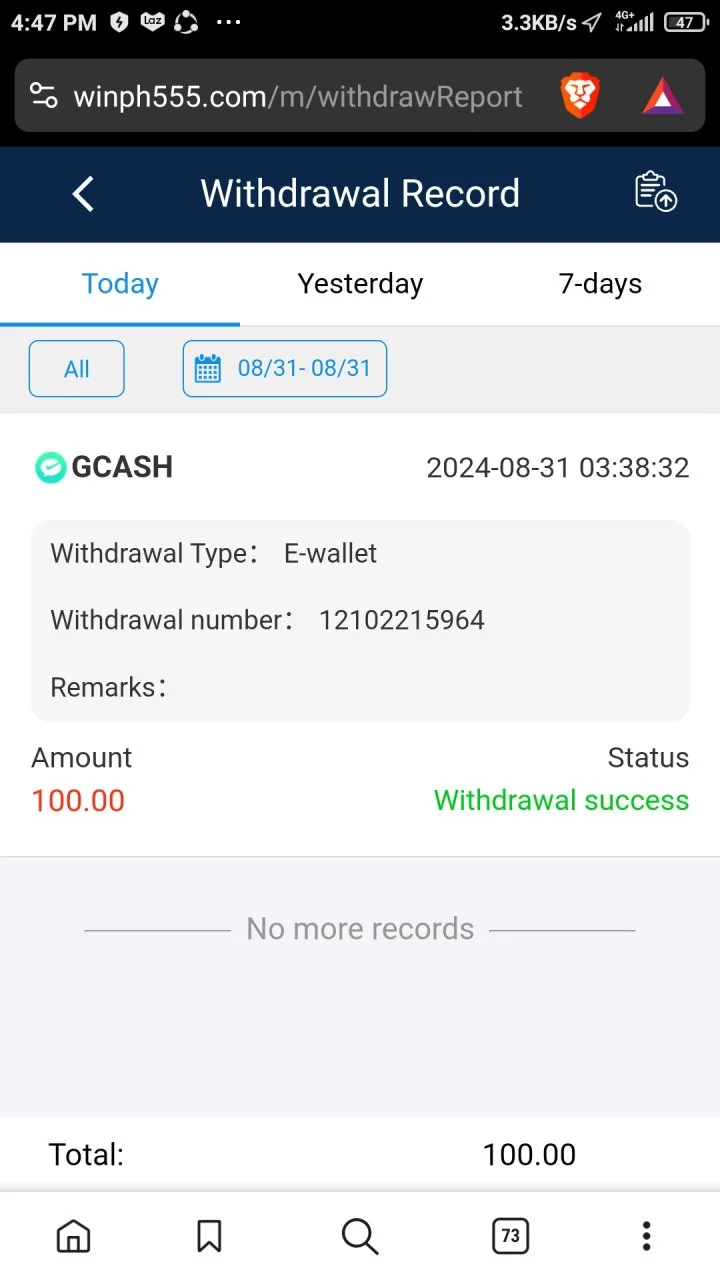This screenshot has height=1280, width=720.
Task: Switch to the Yesterday tab
Action: (360, 284)
